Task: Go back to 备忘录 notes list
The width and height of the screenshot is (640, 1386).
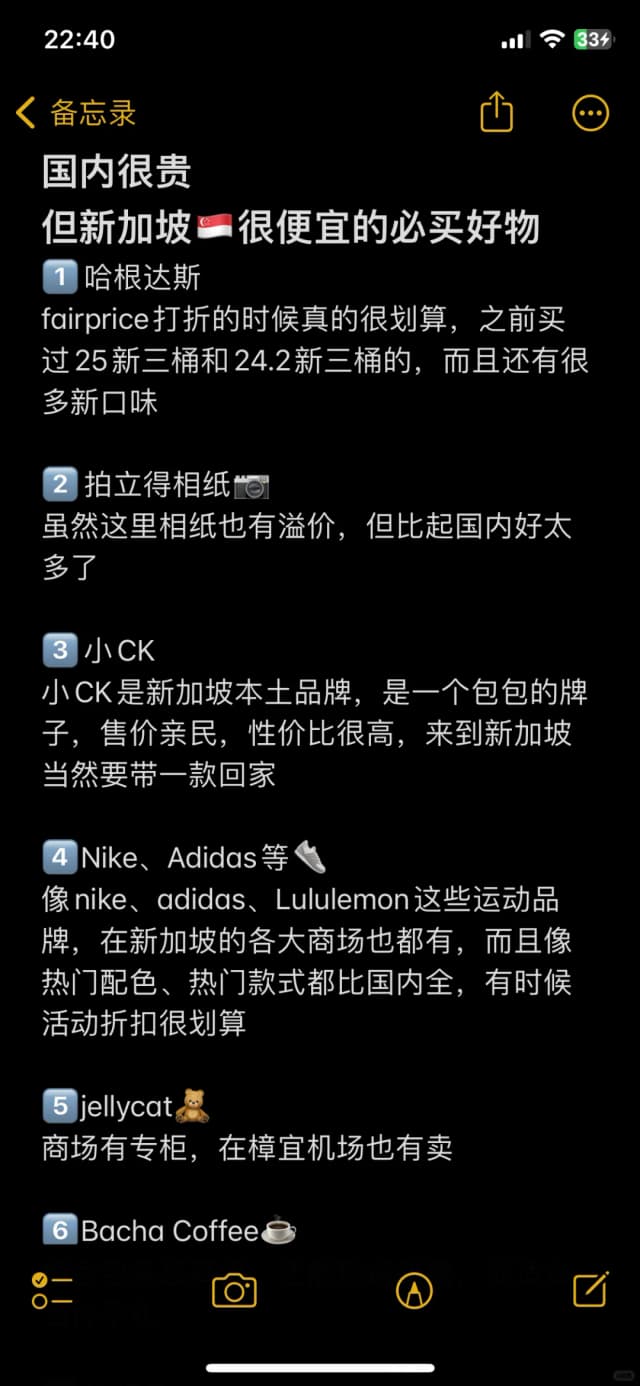Action: pos(76,113)
